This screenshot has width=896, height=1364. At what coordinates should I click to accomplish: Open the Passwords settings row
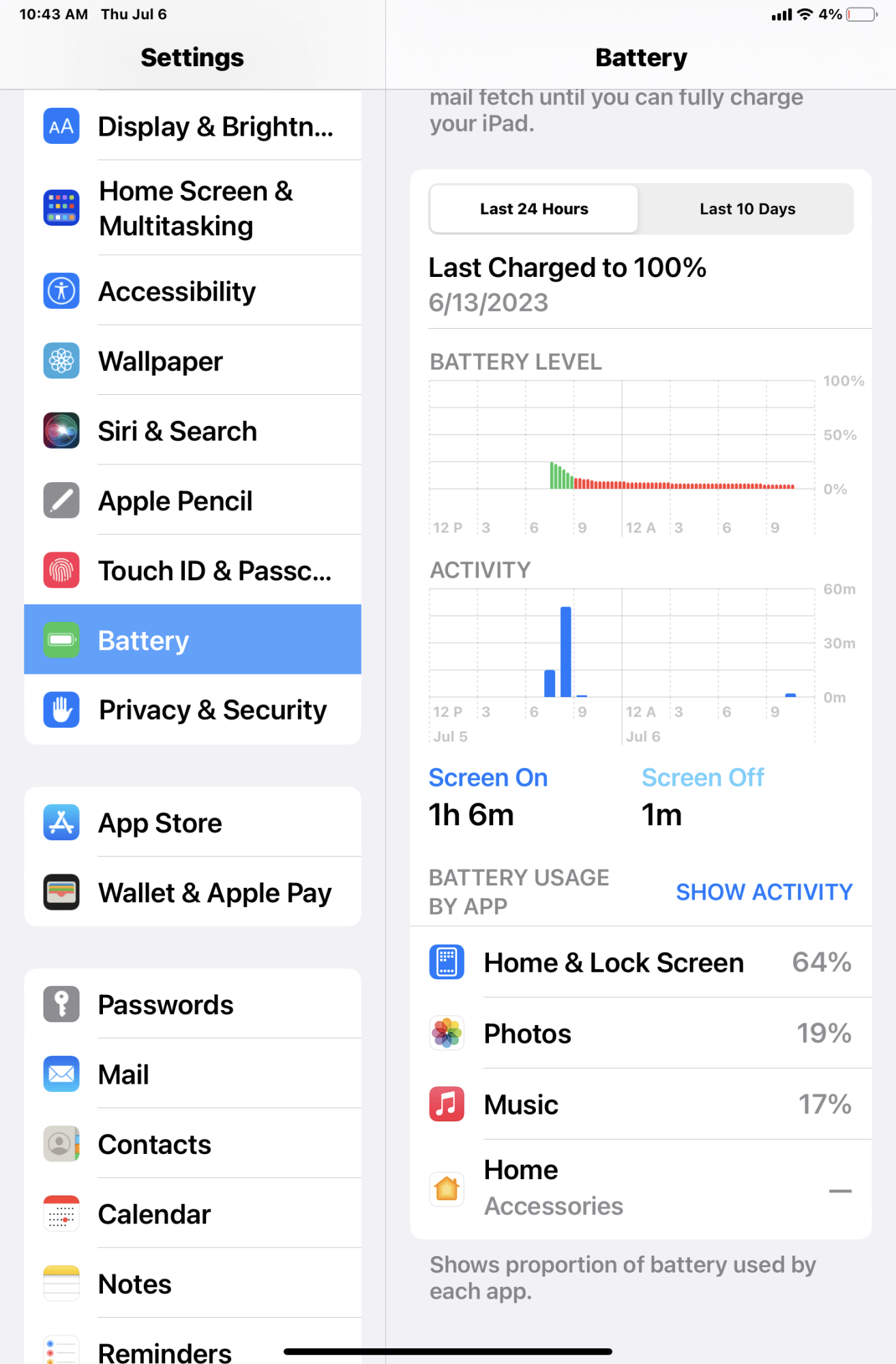[x=165, y=1003]
